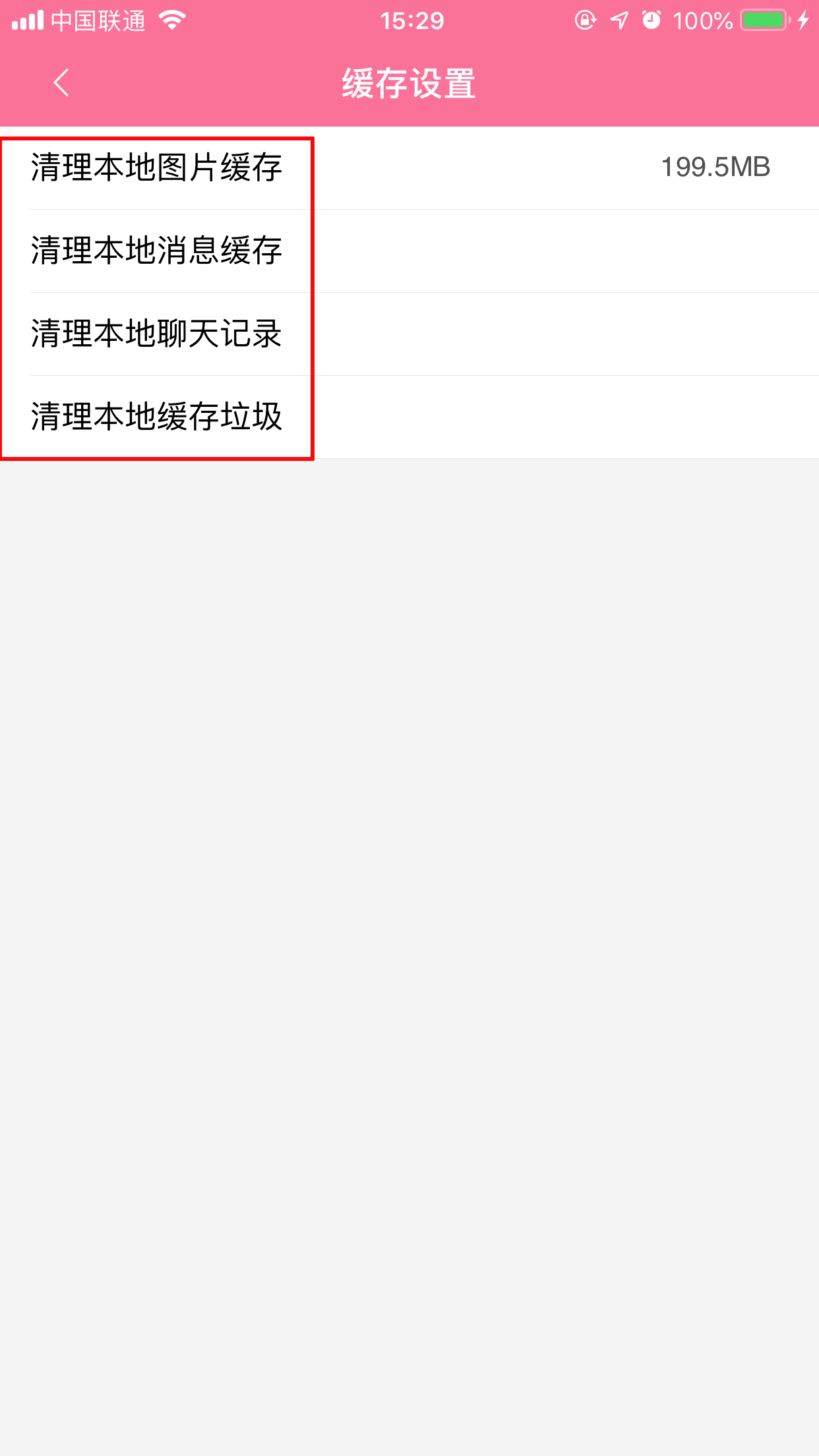Go back from cache settings

coord(61,83)
